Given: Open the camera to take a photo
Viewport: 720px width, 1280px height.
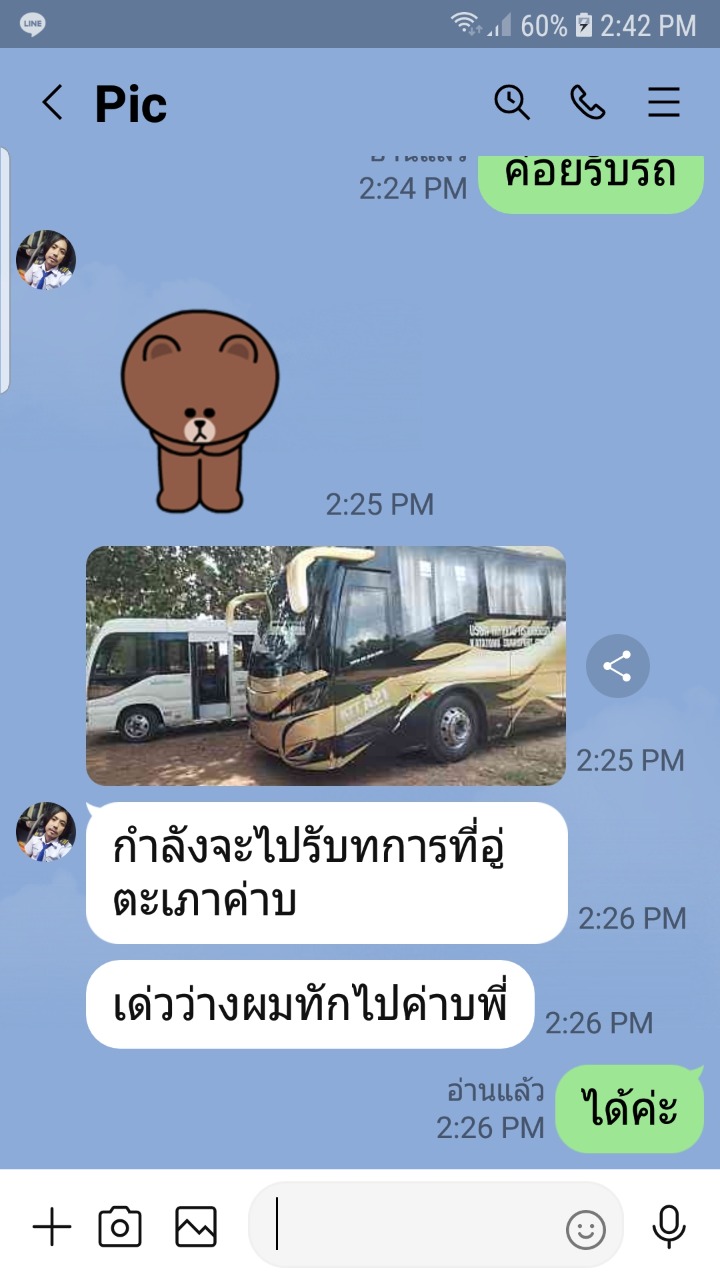Looking at the screenshot, I should click(120, 1226).
